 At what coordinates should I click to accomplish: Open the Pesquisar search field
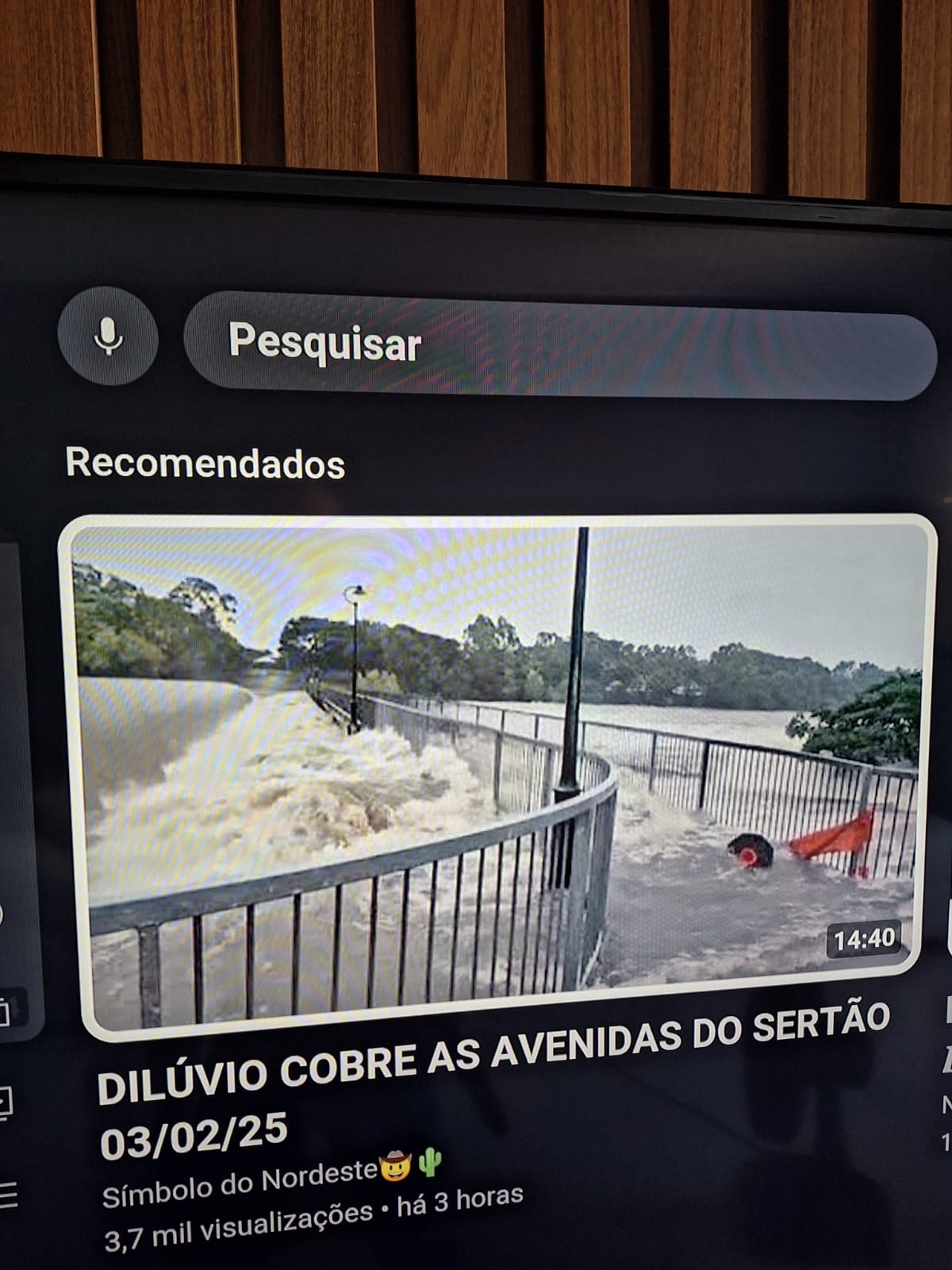(559, 344)
